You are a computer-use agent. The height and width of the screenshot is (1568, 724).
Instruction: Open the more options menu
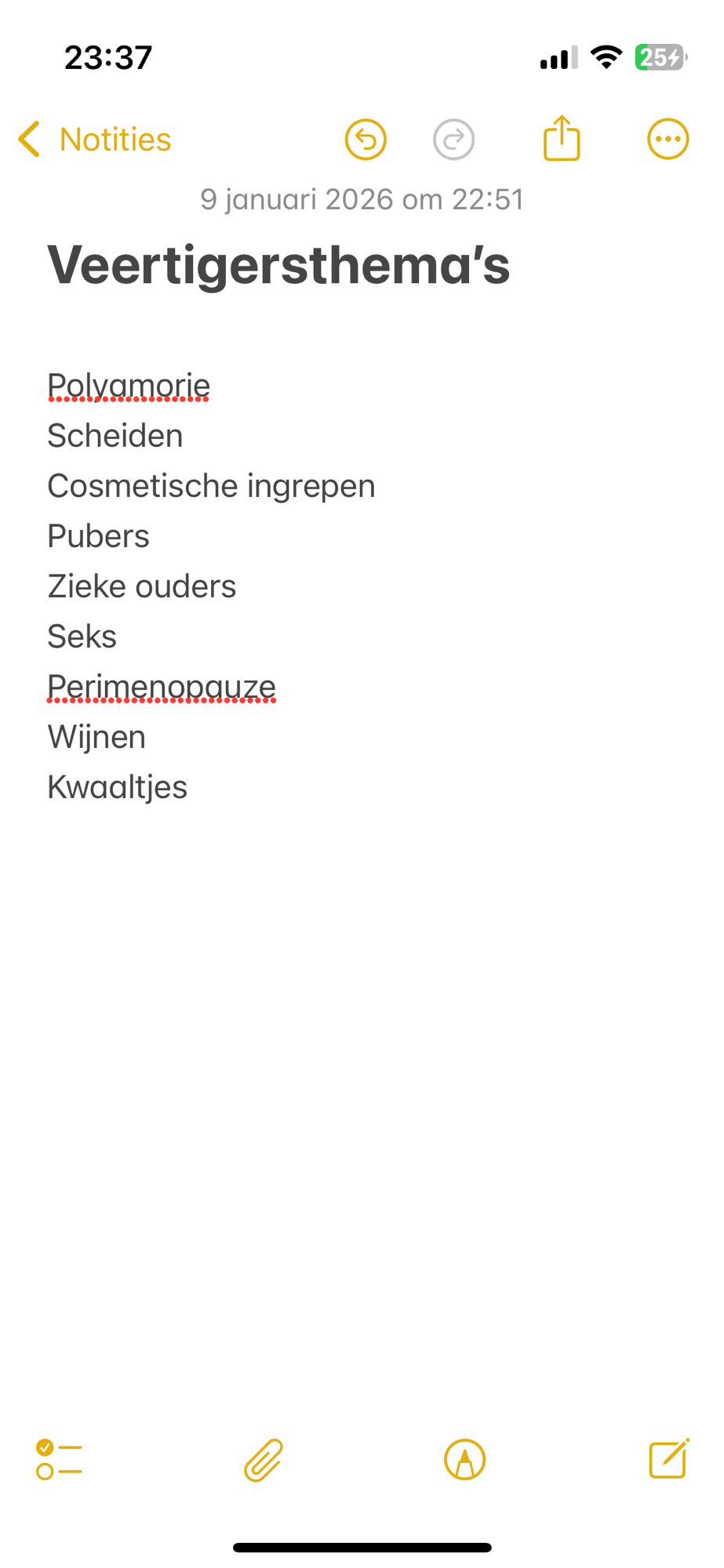(668, 140)
